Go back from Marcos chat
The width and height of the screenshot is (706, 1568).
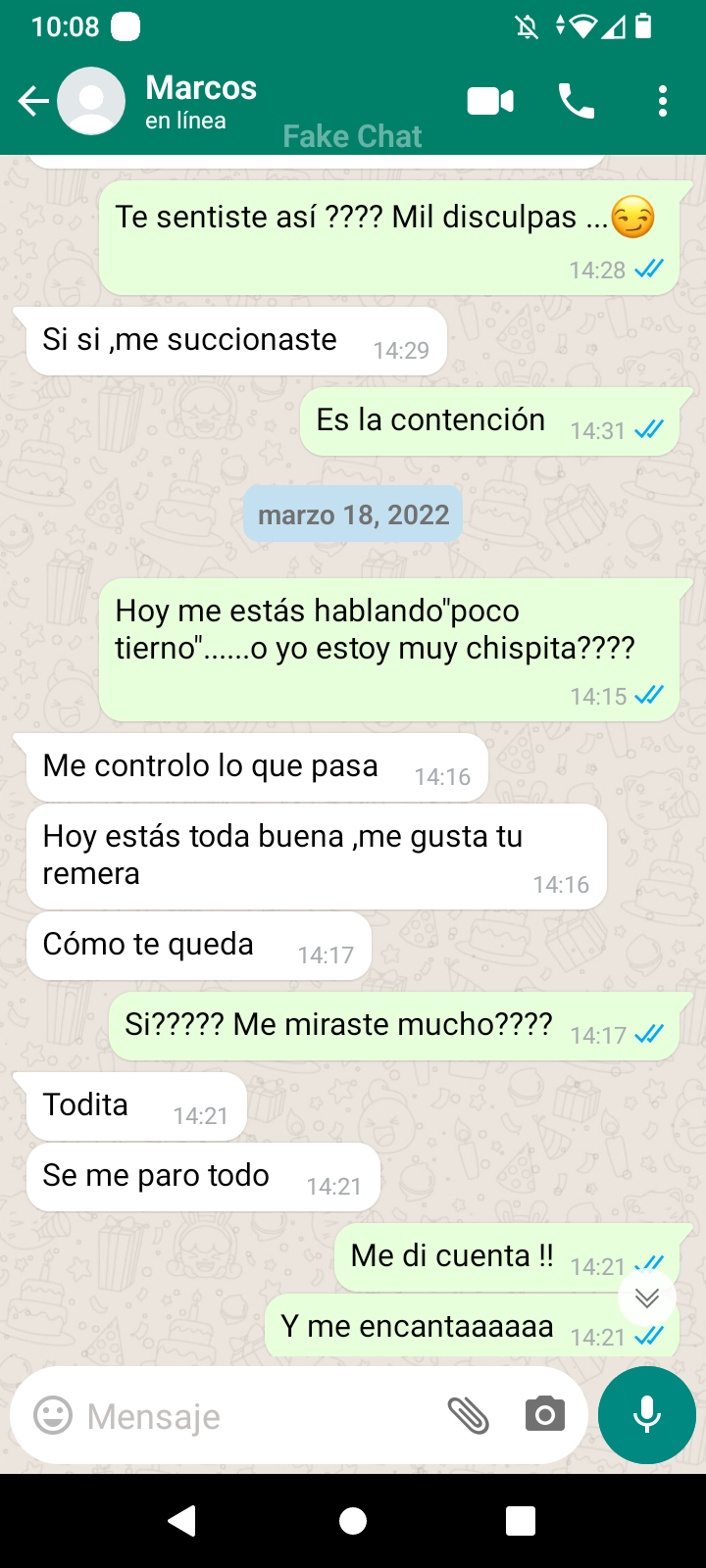coord(33,101)
